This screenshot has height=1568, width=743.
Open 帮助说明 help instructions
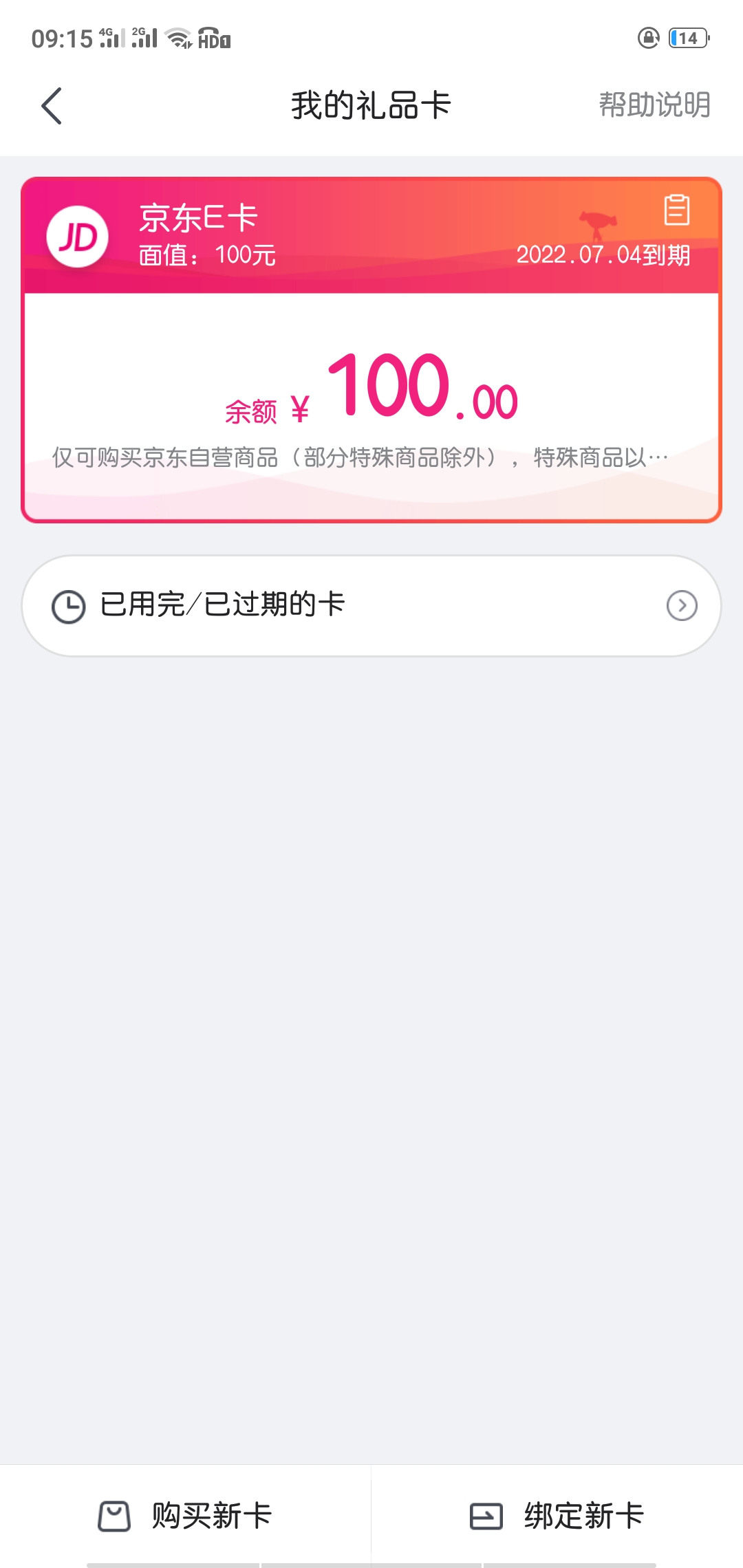tap(654, 105)
